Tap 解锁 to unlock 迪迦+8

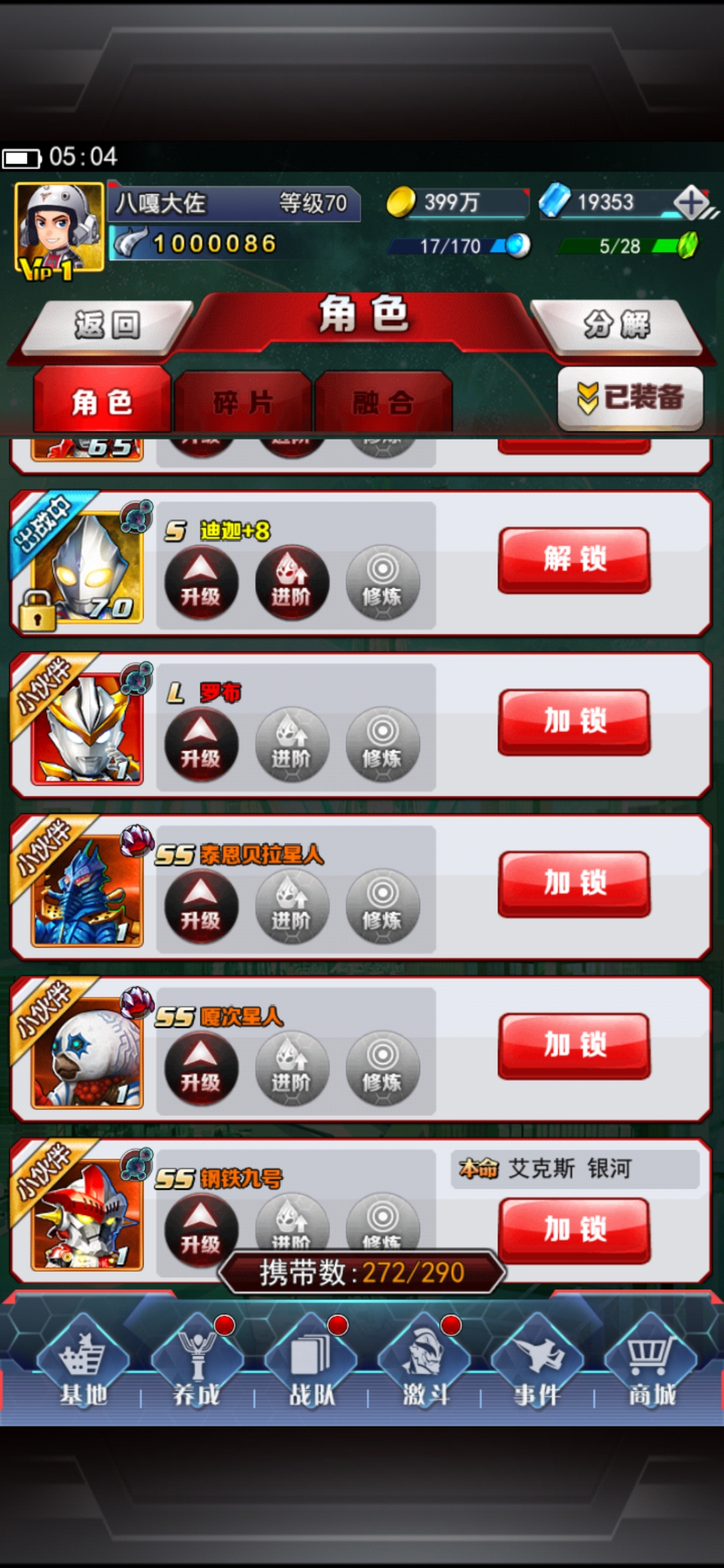[x=575, y=560]
